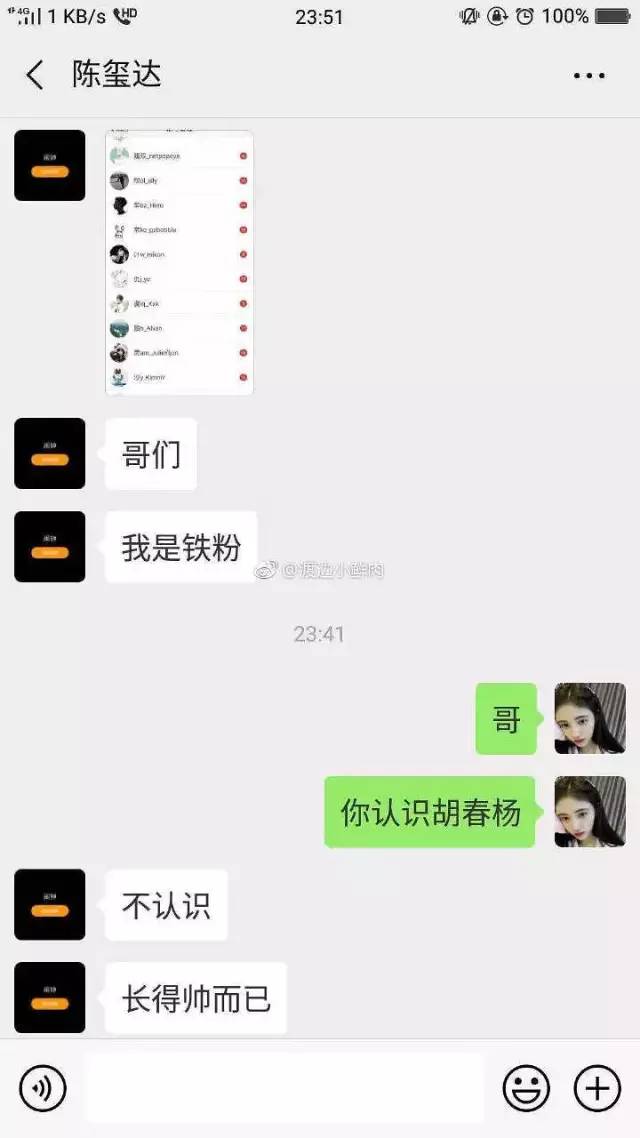
Task: Open the three-dot chat options menu
Action: [x=589, y=76]
